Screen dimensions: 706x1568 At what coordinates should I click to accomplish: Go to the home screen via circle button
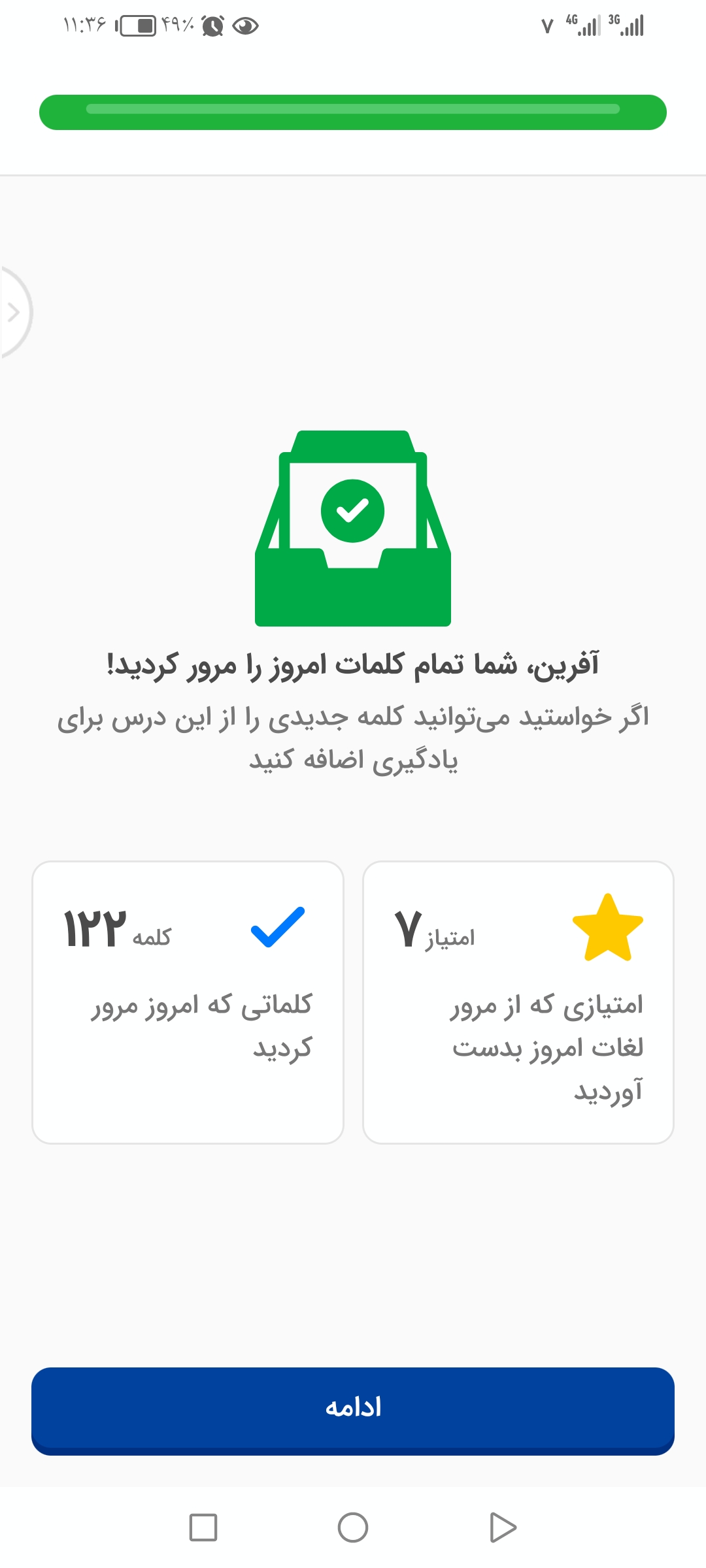tap(353, 1527)
